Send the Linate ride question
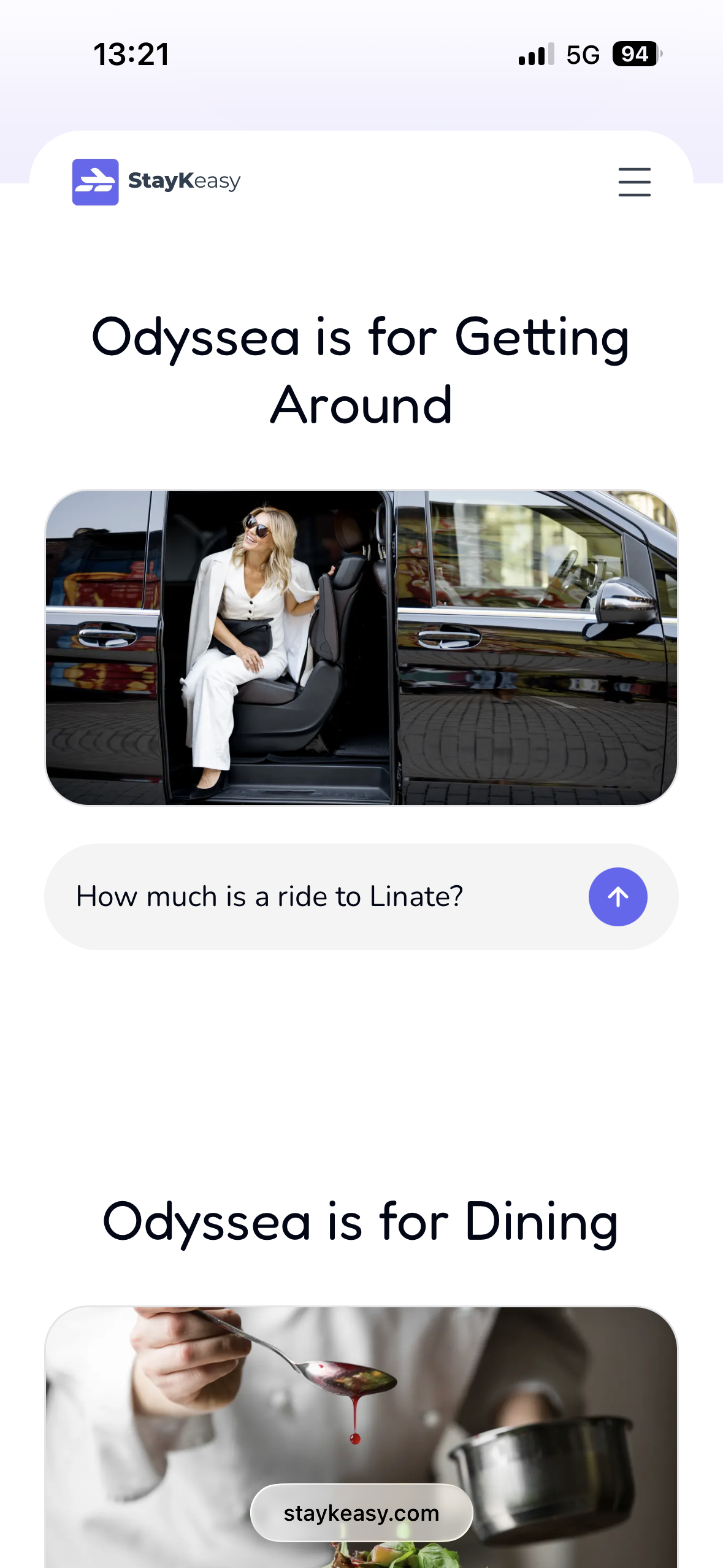 pyautogui.click(x=618, y=896)
